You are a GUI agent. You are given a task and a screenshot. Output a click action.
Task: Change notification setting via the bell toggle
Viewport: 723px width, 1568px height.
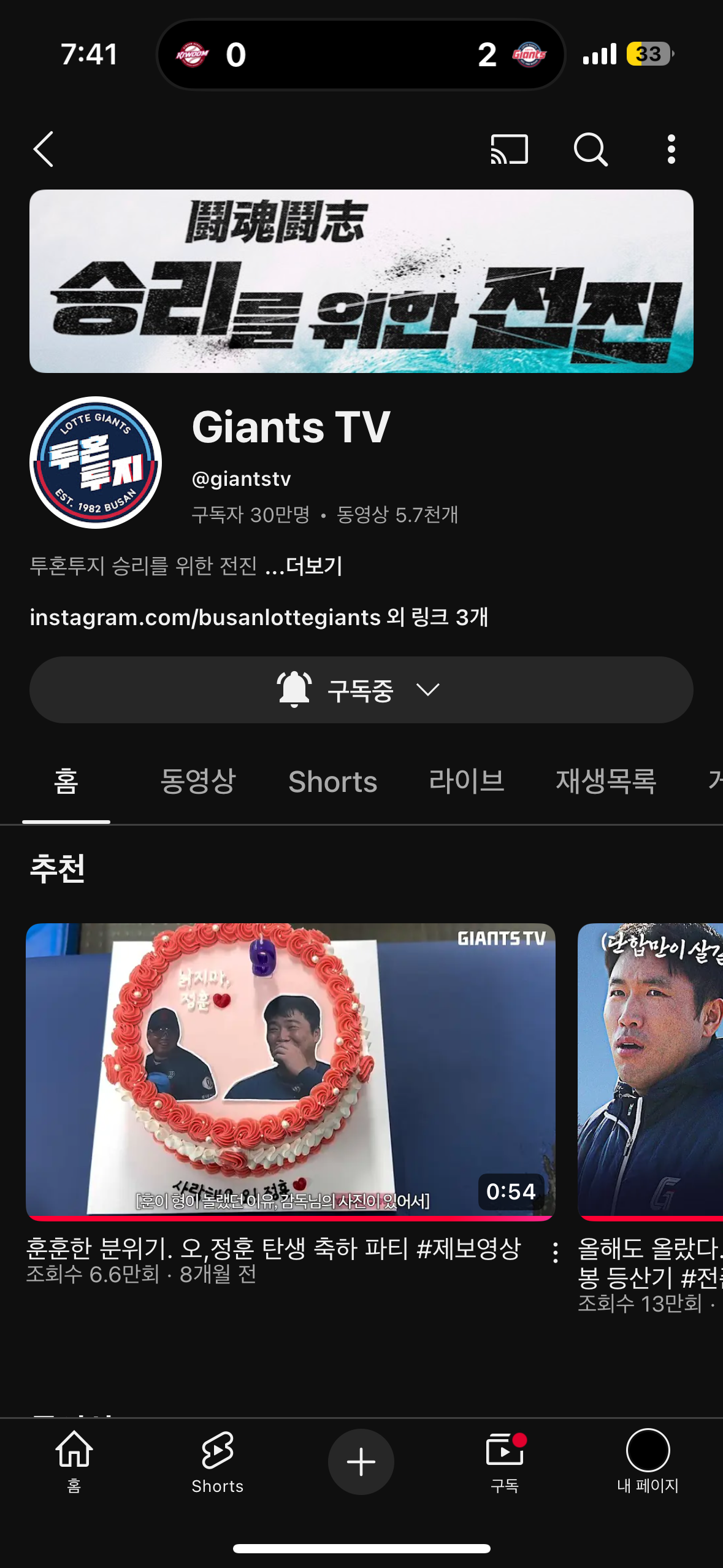pyautogui.click(x=293, y=689)
